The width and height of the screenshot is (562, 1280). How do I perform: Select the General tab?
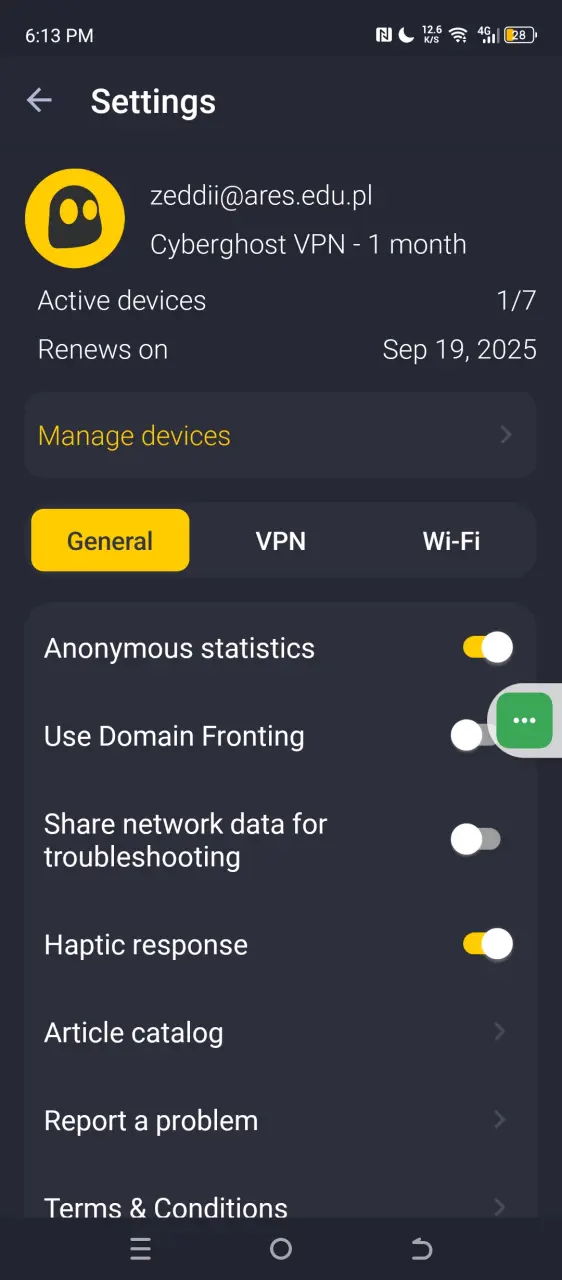click(110, 541)
